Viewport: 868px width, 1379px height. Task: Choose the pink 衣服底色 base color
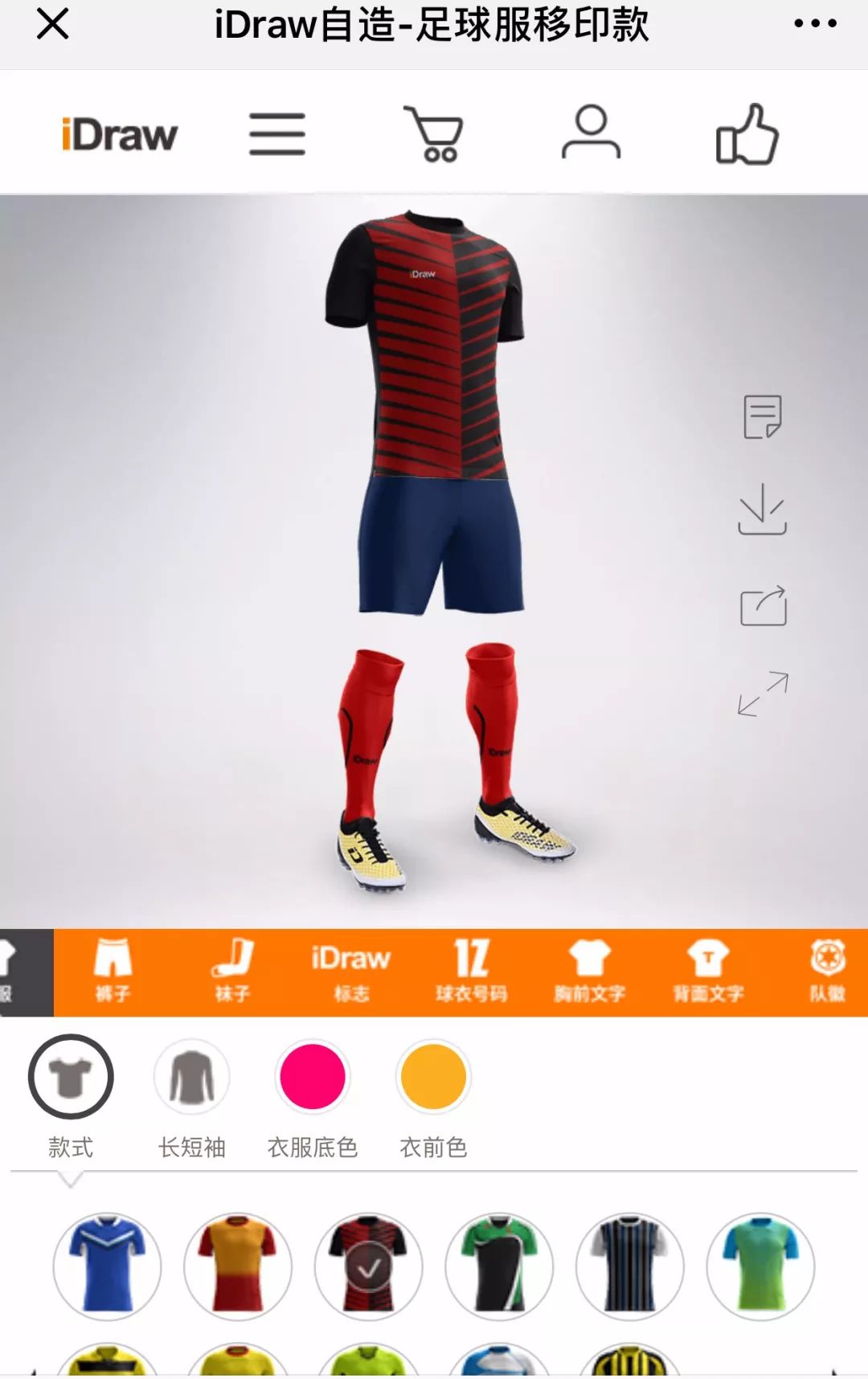click(x=312, y=1077)
